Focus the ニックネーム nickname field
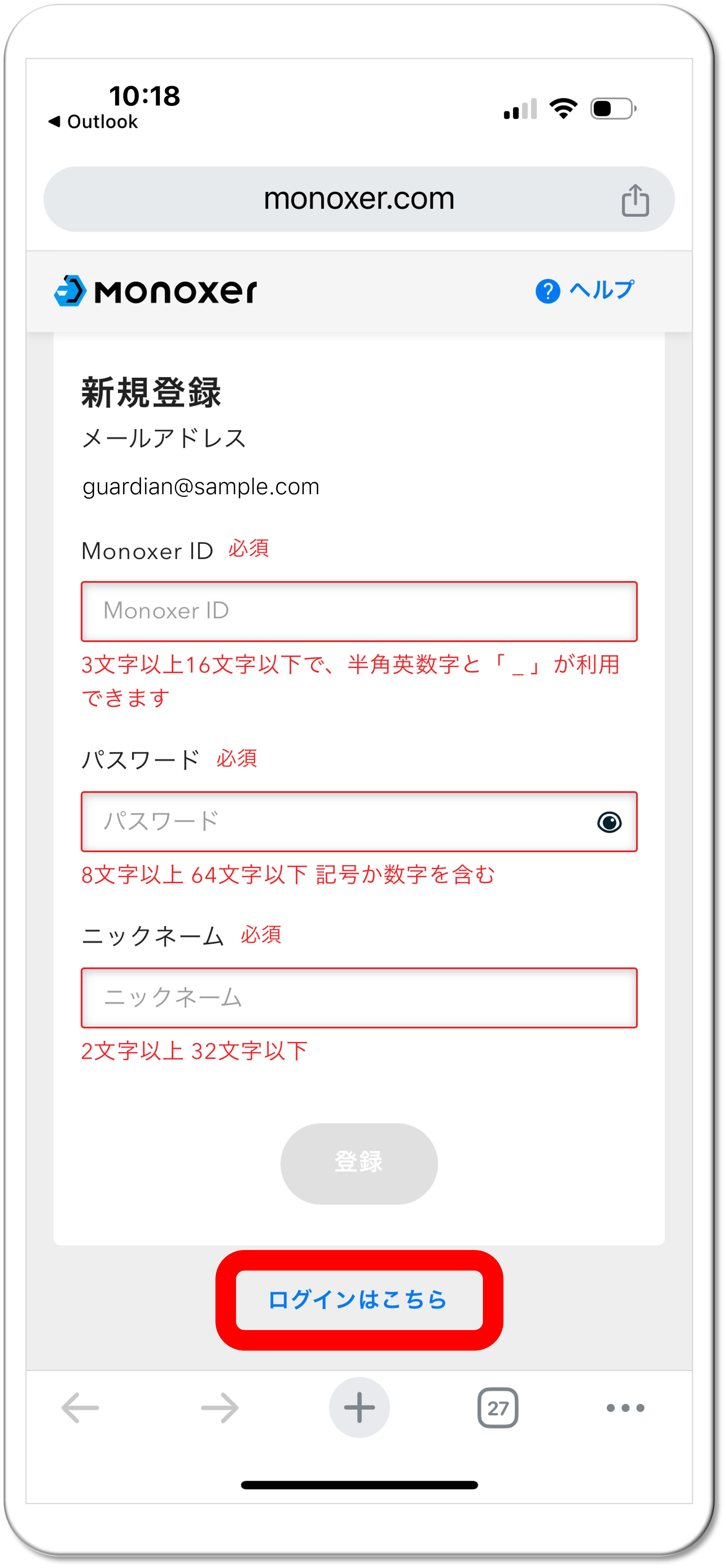The image size is (726, 1568). (359, 998)
